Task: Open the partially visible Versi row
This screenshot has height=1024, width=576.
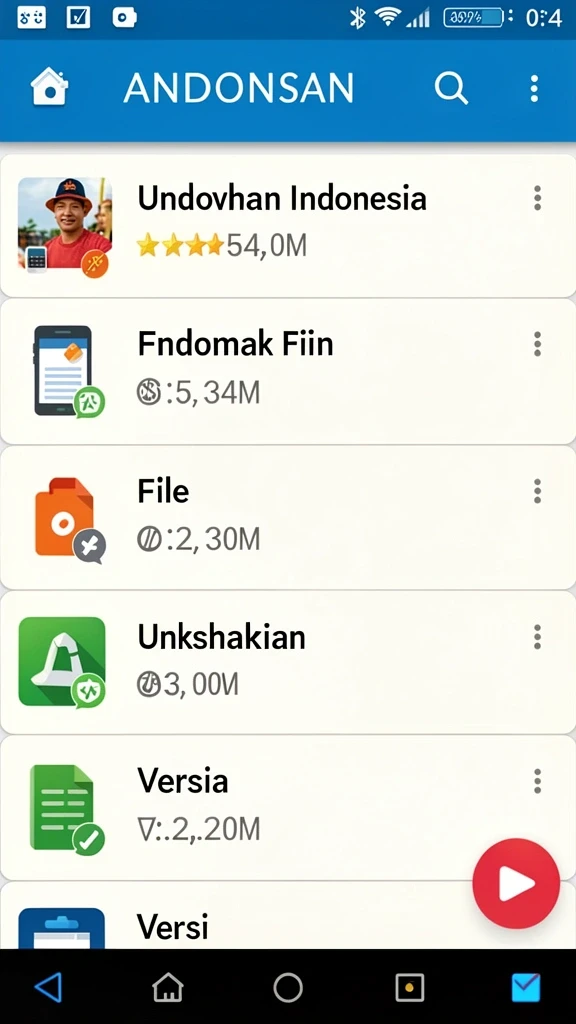Action: (x=288, y=916)
